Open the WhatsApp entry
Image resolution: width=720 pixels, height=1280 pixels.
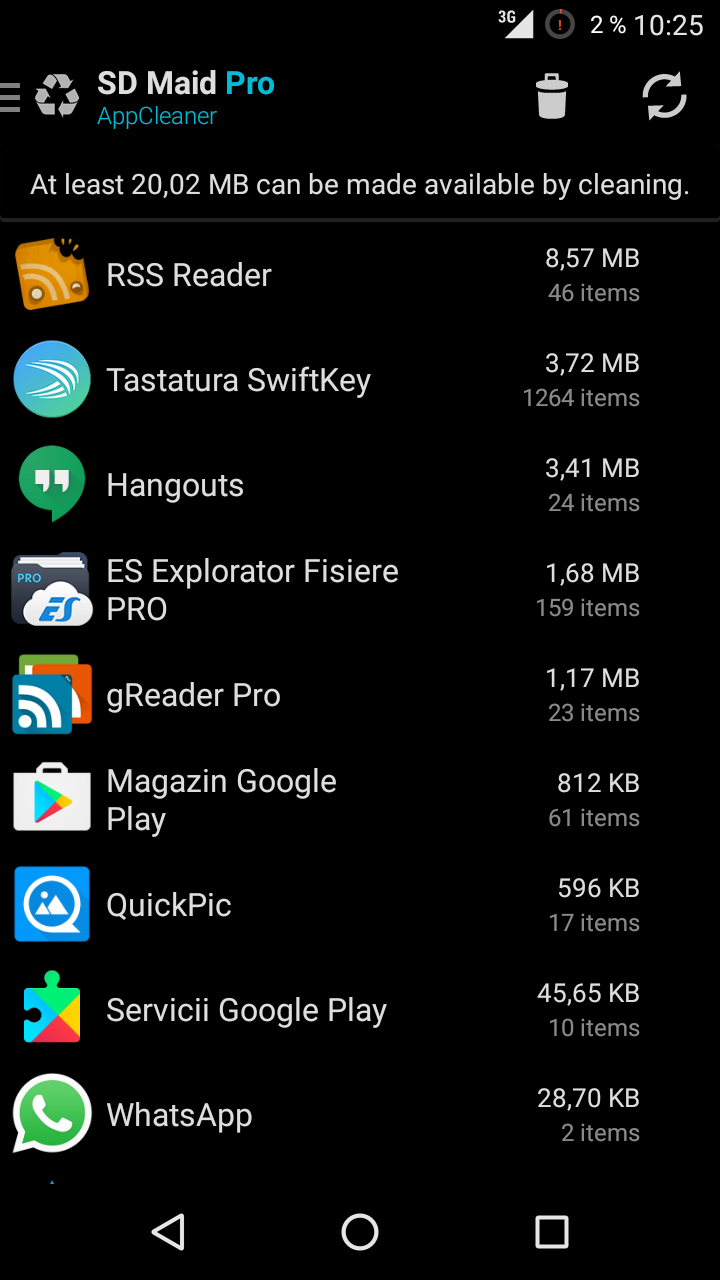(x=360, y=1115)
